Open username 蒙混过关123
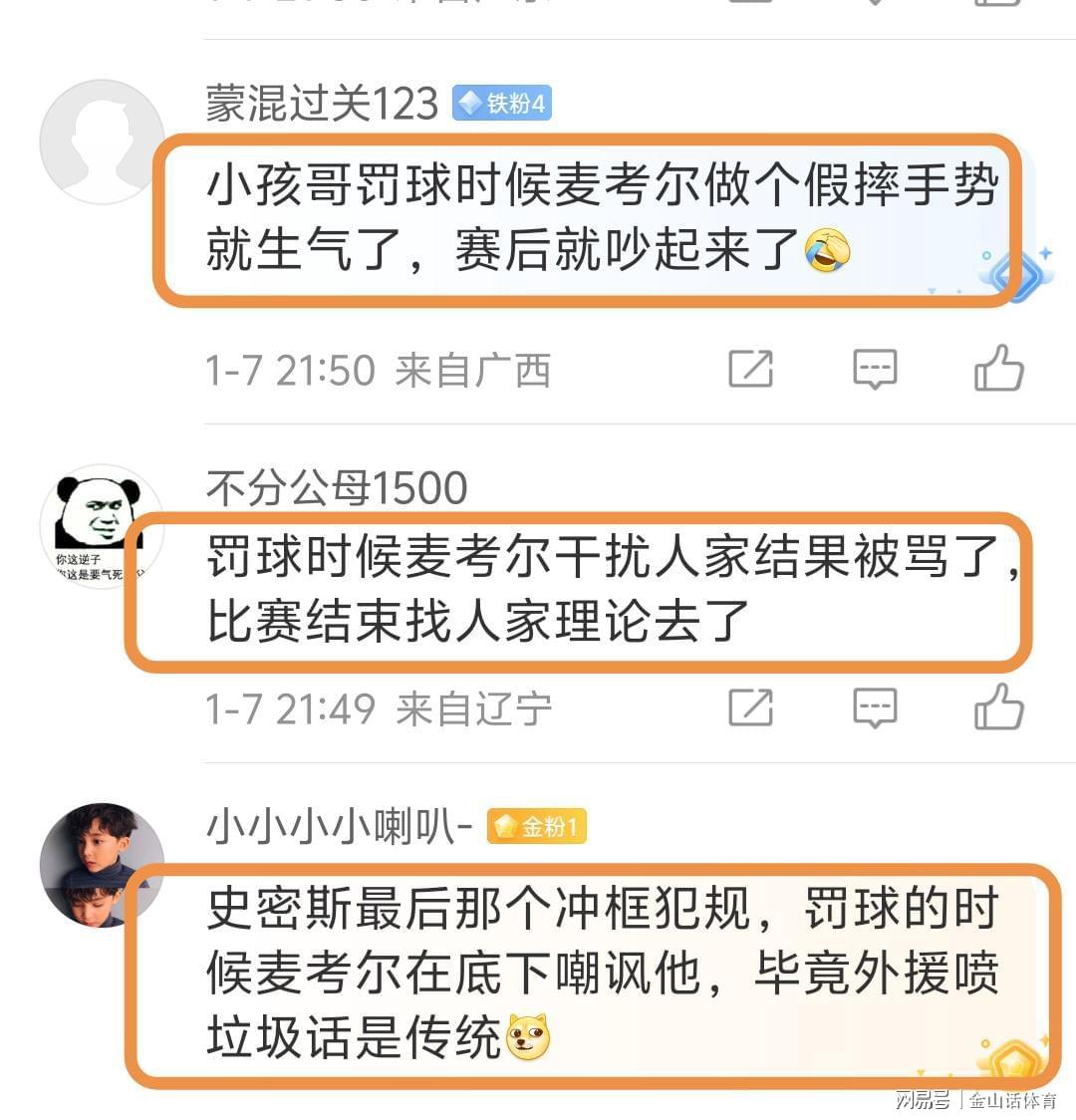The image size is (1076, 1120). click(x=322, y=104)
